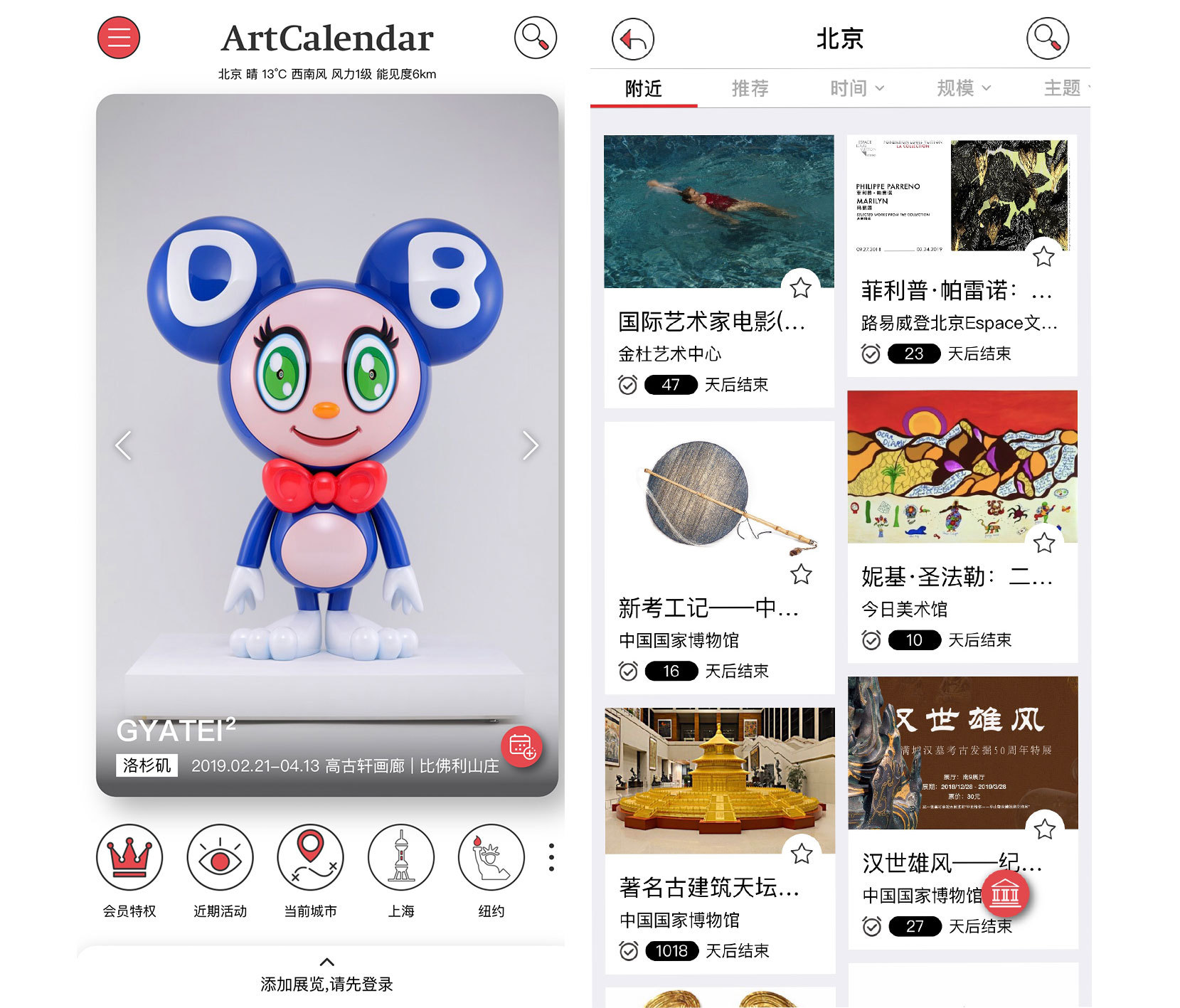Image resolution: width=1180 pixels, height=1008 pixels.
Task: Open 会员特权 member privileges
Action: [129, 857]
